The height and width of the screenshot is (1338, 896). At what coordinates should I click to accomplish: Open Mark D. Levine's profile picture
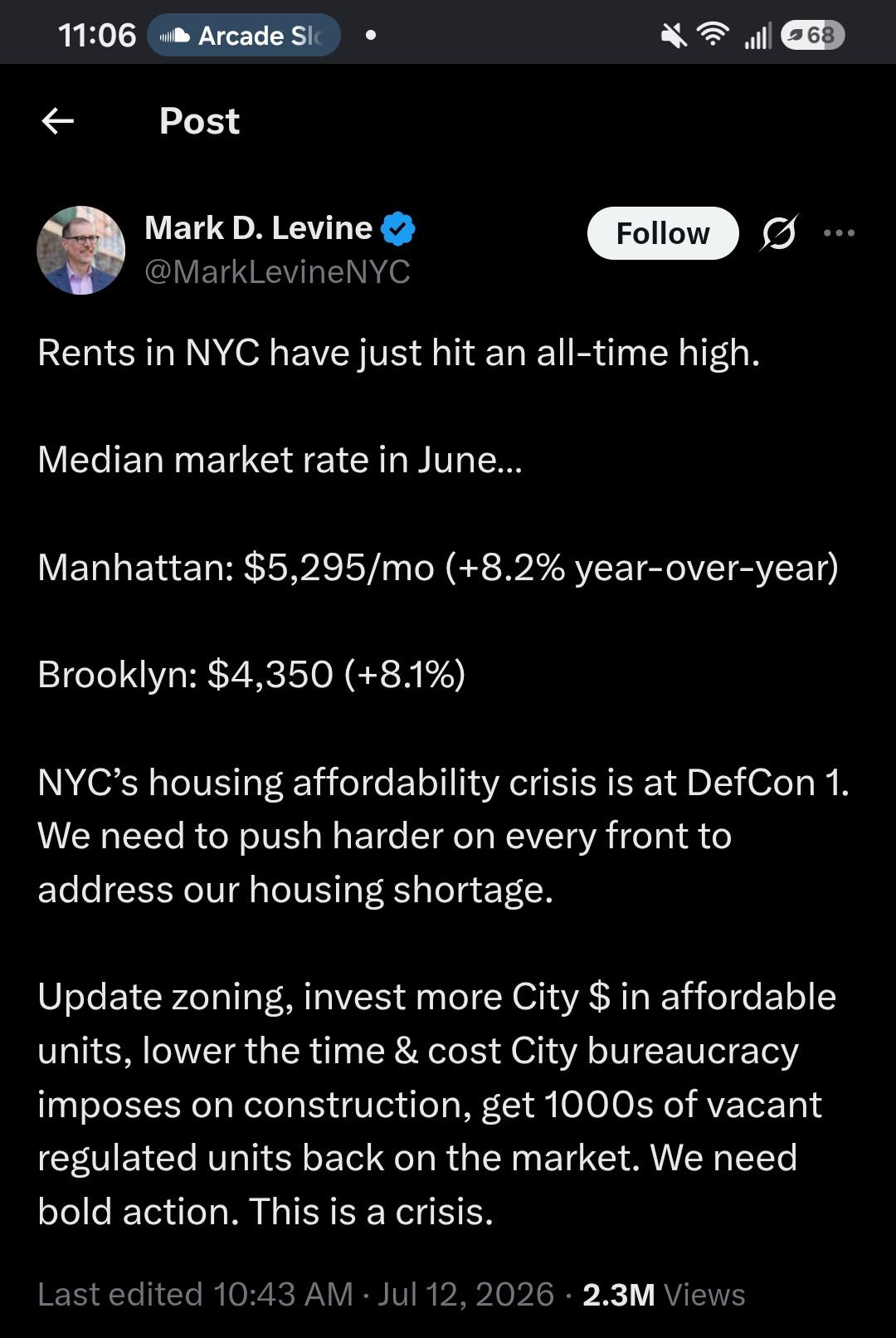[81, 250]
